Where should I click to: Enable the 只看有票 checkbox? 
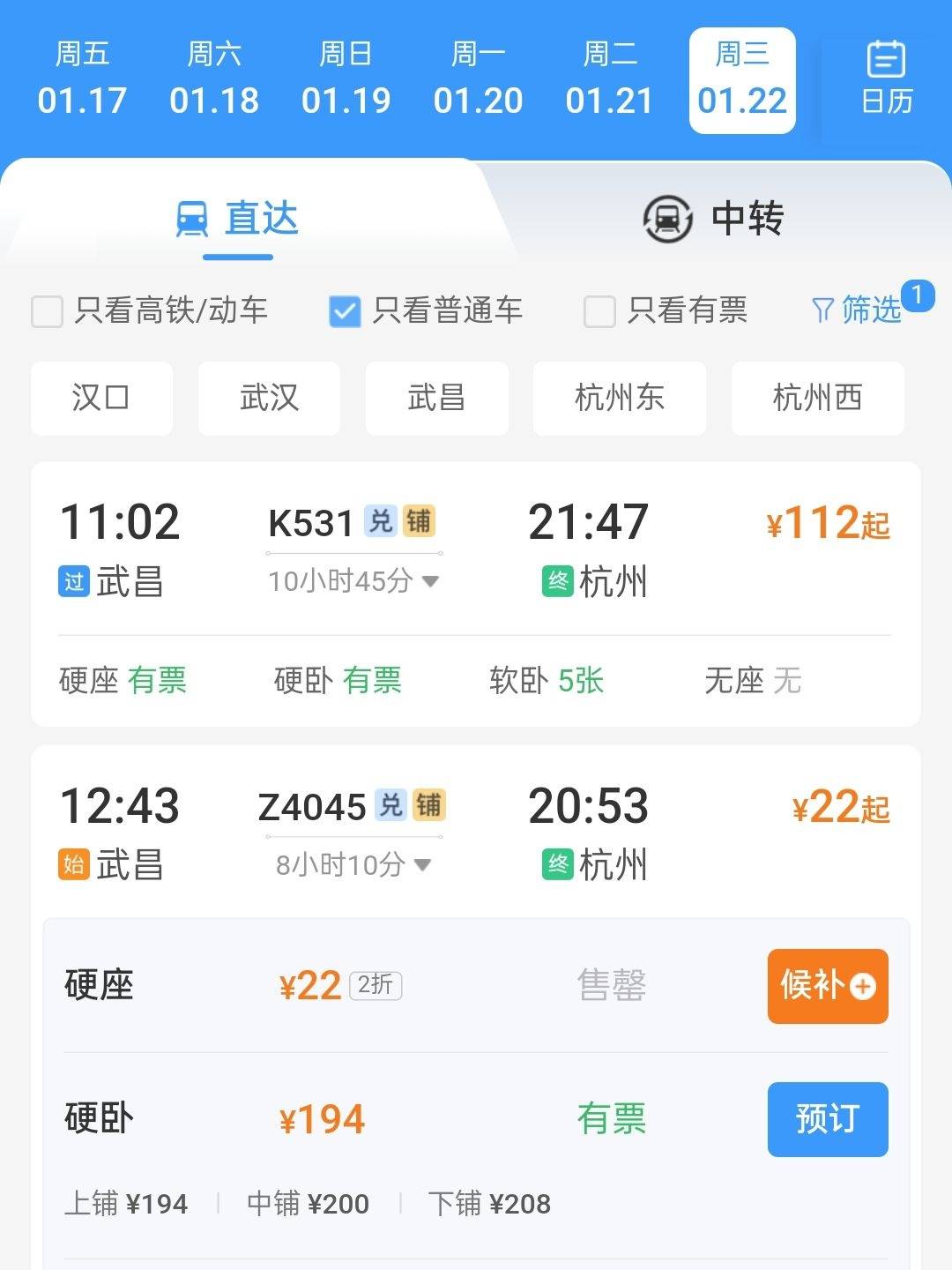[x=599, y=310]
